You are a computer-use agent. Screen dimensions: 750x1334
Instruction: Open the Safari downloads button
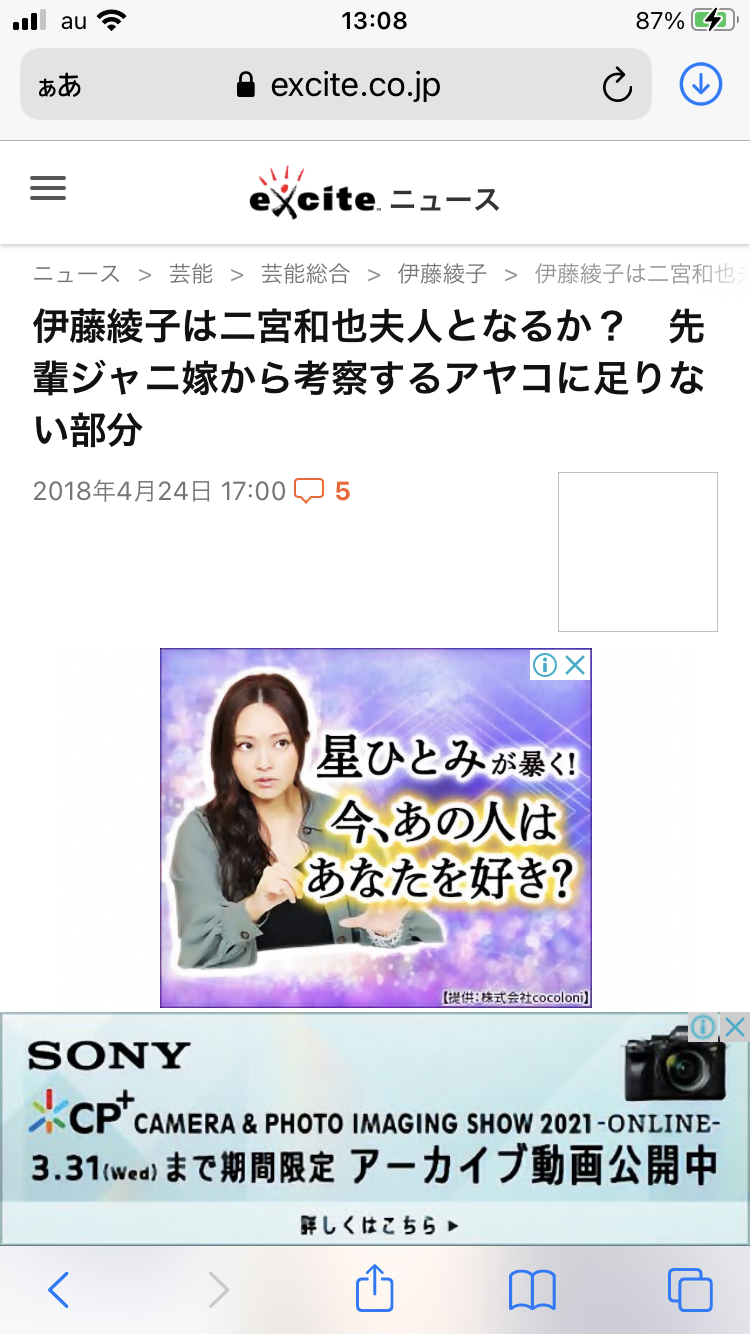click(701, 85)
